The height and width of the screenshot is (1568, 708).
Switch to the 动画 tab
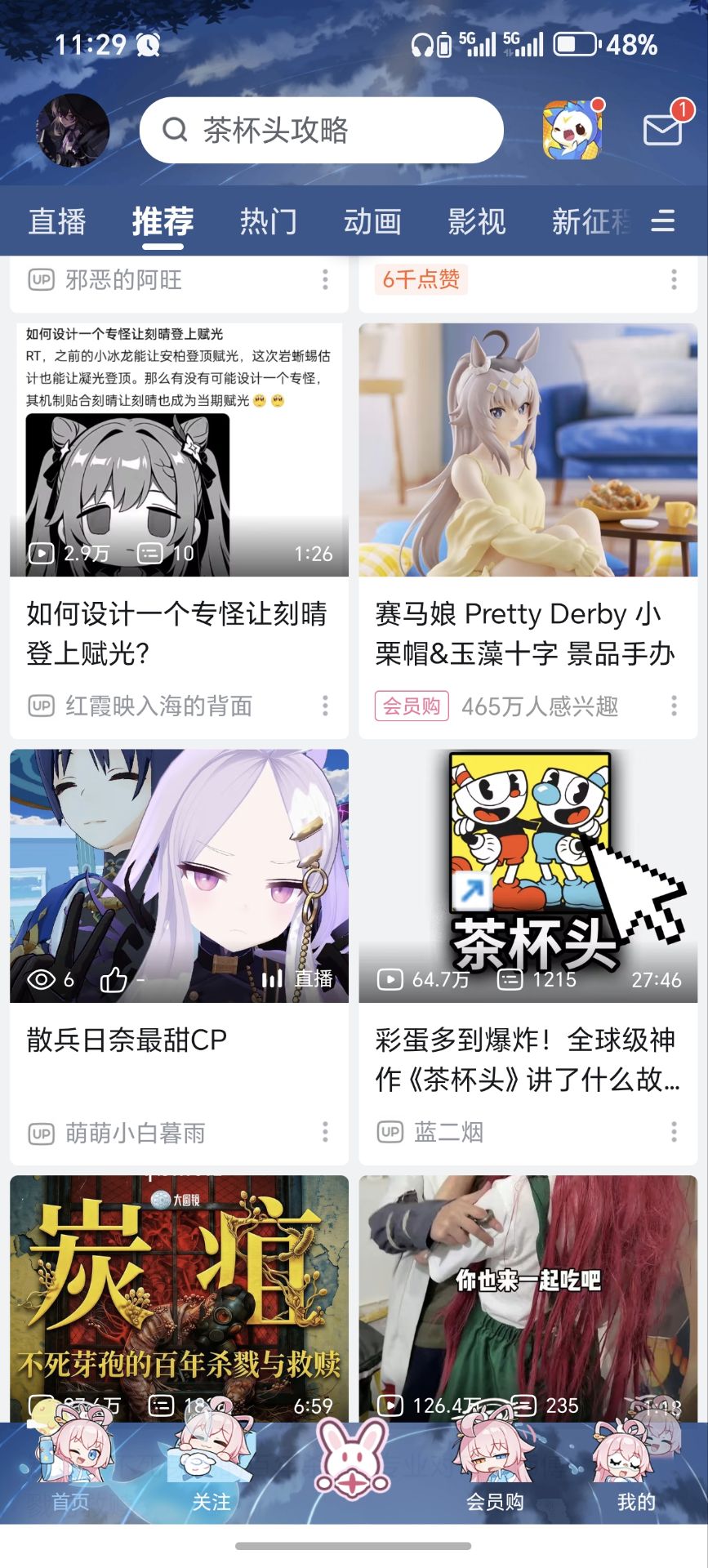(373, 220)
